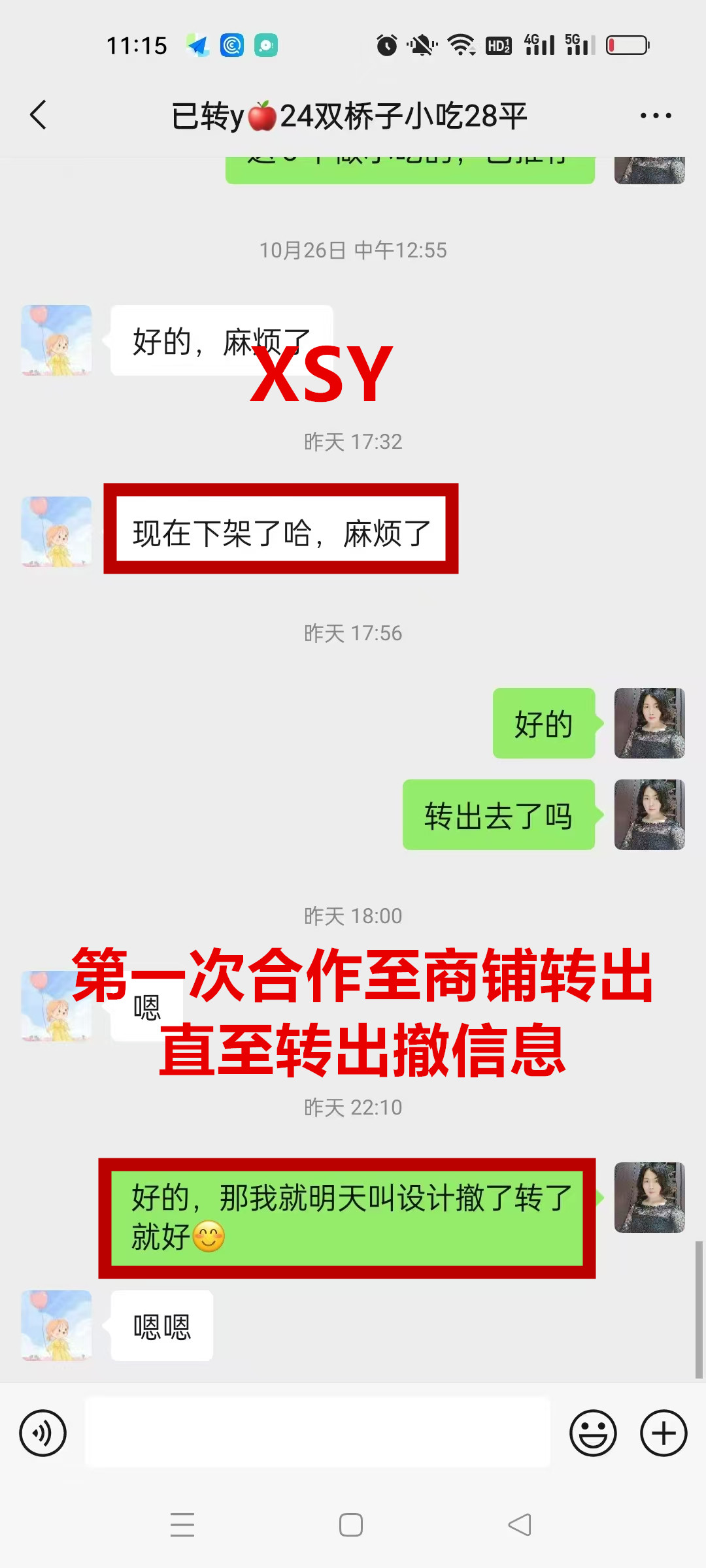Tap your own avatar beside 转出去了吗
The width and height of the screenshot is (706, 1568).
(x=649, y=815)
